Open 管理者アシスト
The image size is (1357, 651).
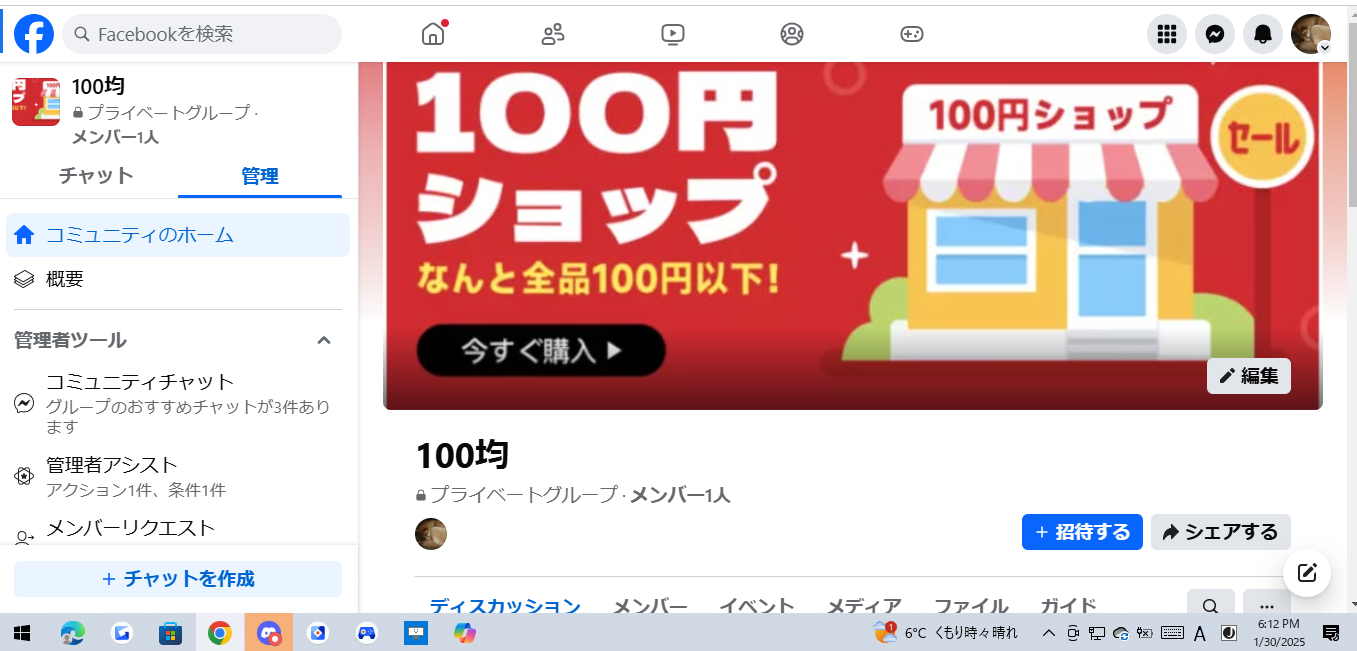pos(112,465)
